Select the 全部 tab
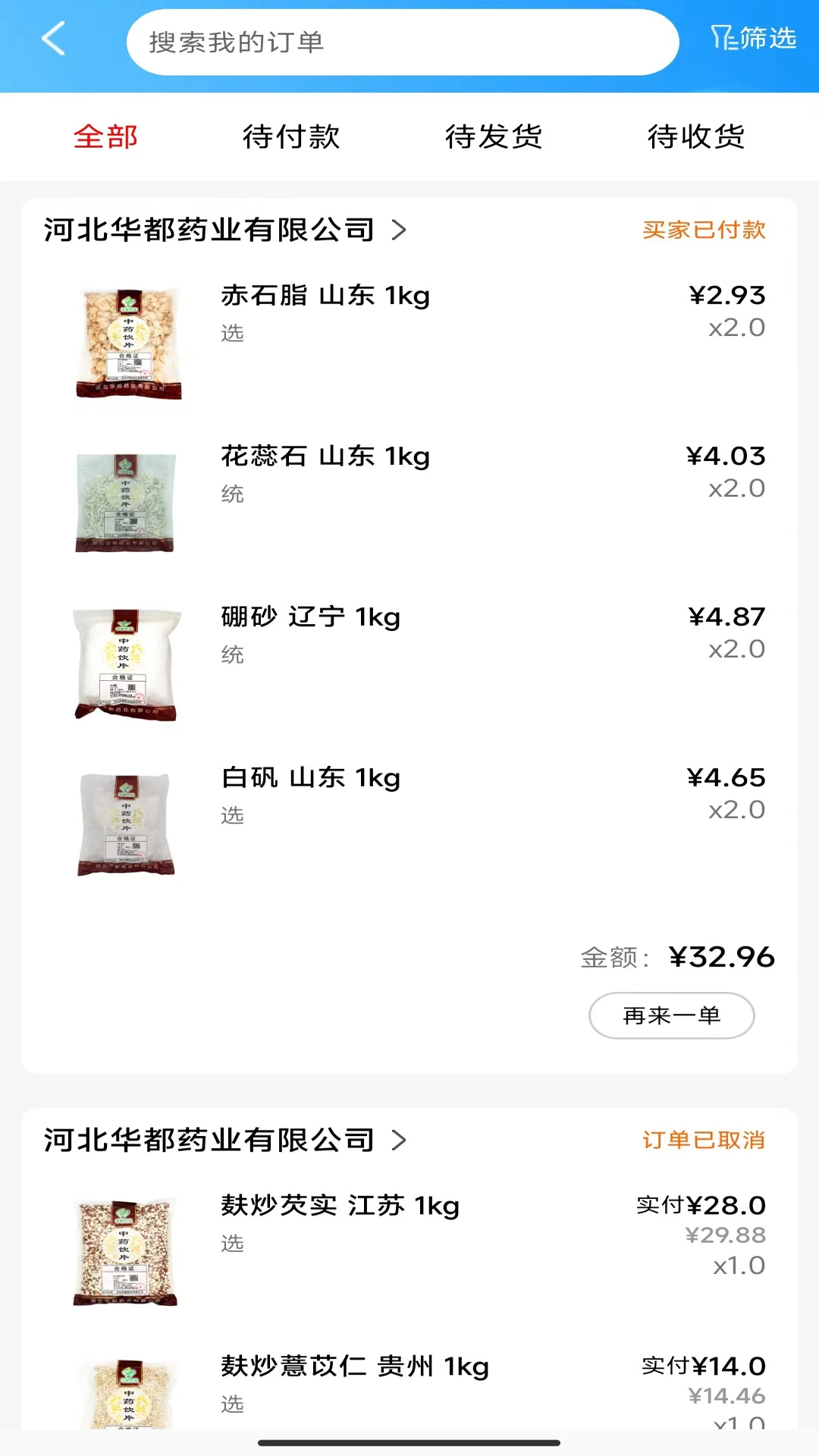819x1456 pixels. pos(105,137)
